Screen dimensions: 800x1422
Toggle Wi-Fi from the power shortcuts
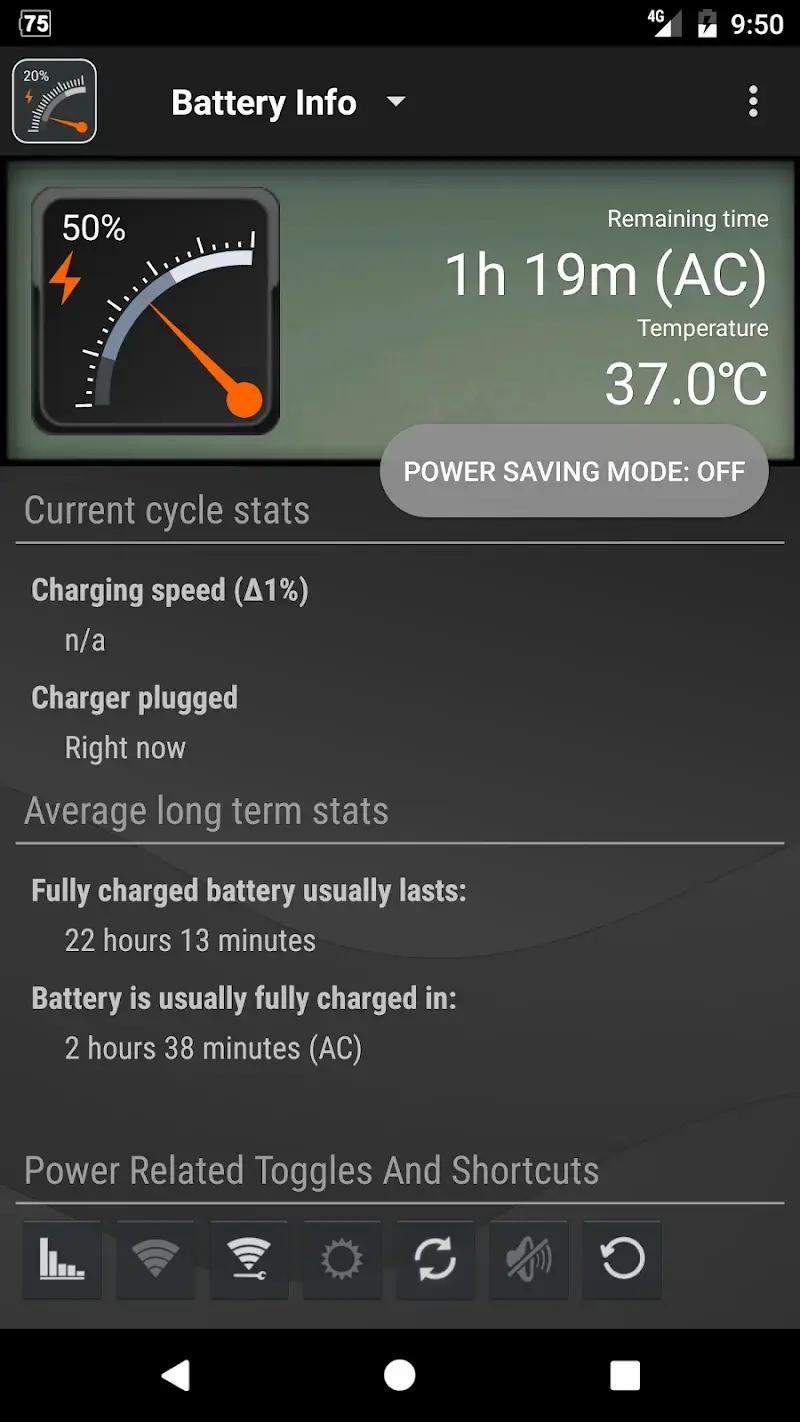155,1260
